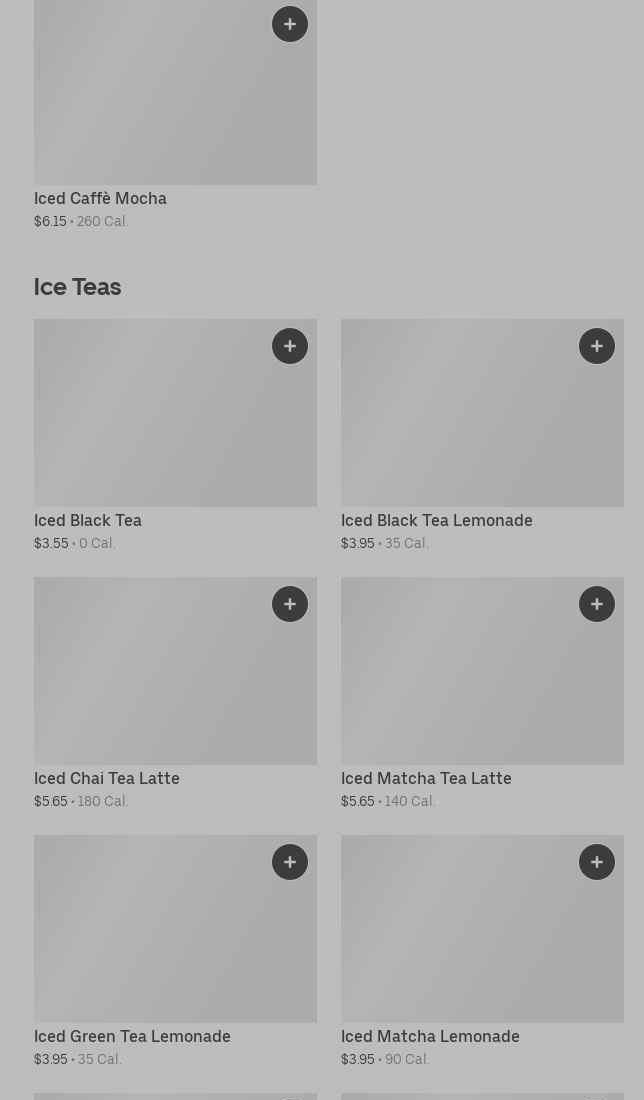Open the Iced Matcha Tea Latte card

coord(483,694)
